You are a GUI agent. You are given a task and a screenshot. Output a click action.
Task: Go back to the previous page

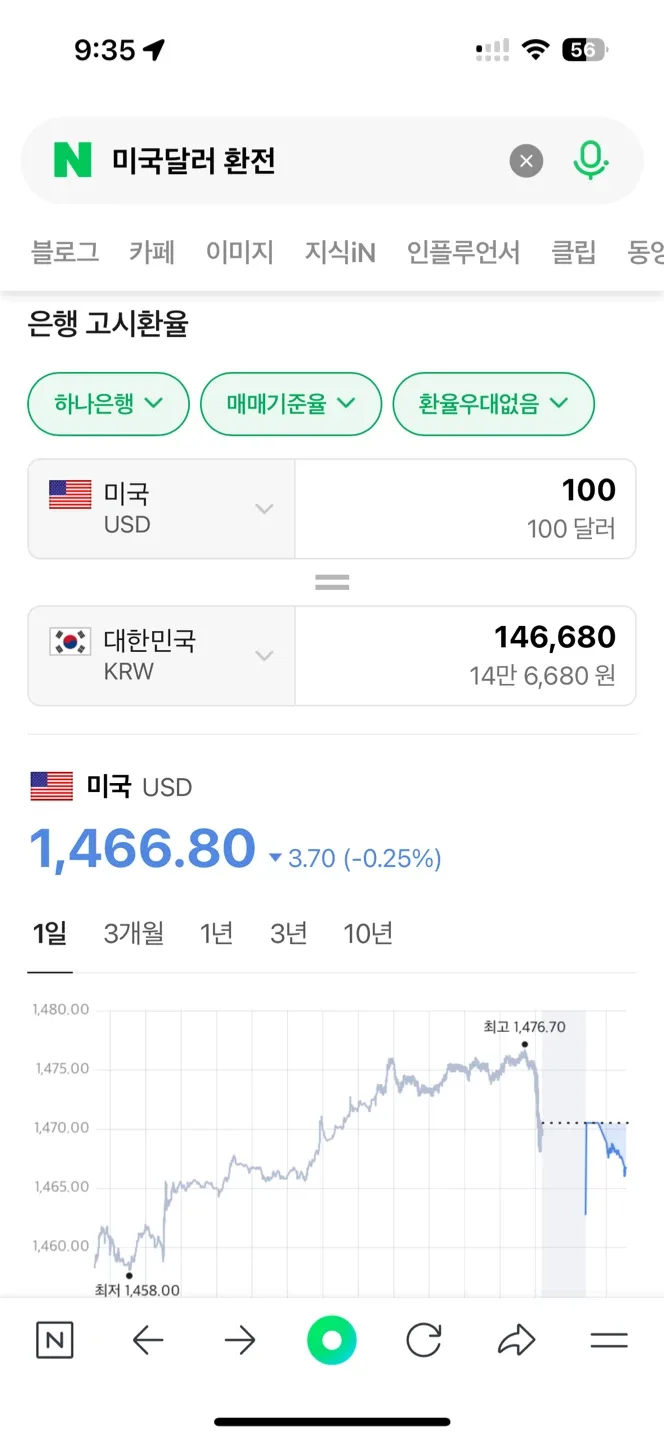tap(148, 1341)
